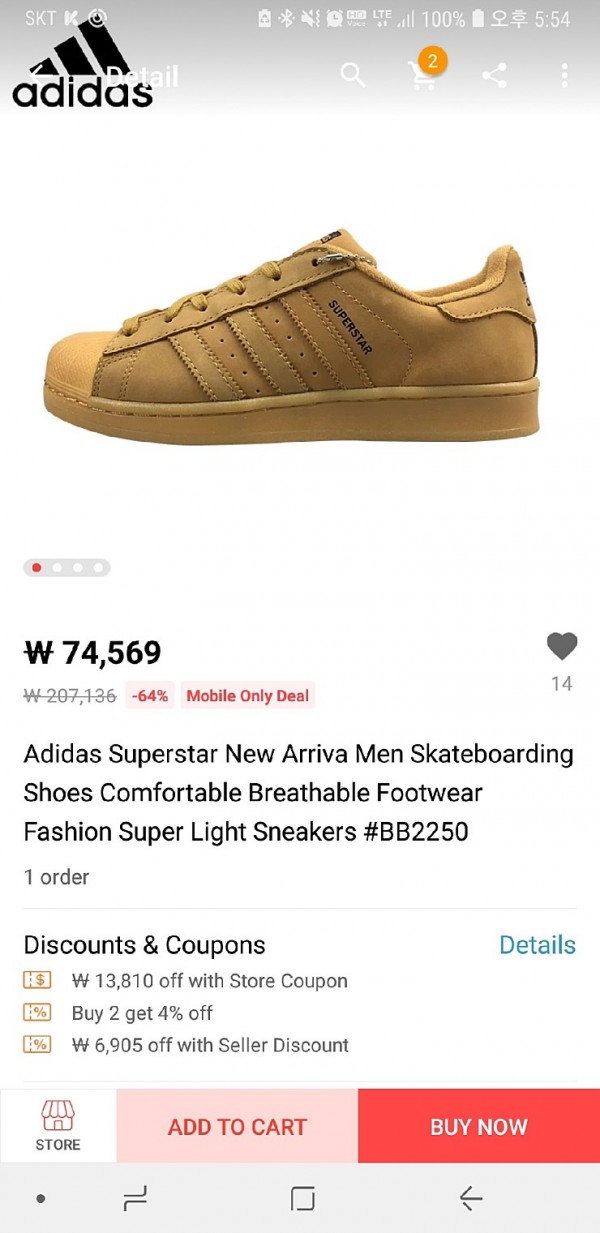Tap BUY NOW to purchase
600x1233 pixels.
(x=478, y=1127)
